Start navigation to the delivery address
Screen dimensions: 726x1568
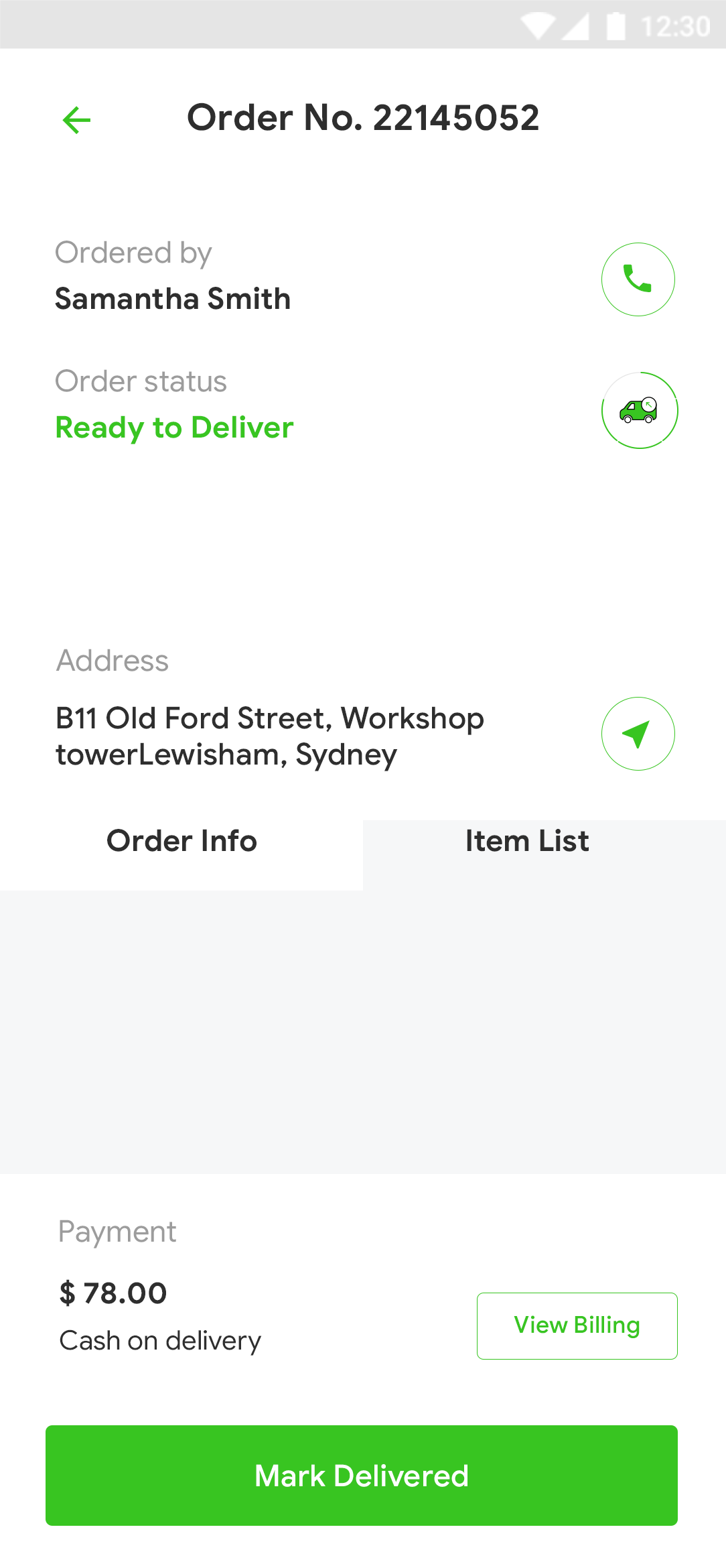[x=638, y=734]
